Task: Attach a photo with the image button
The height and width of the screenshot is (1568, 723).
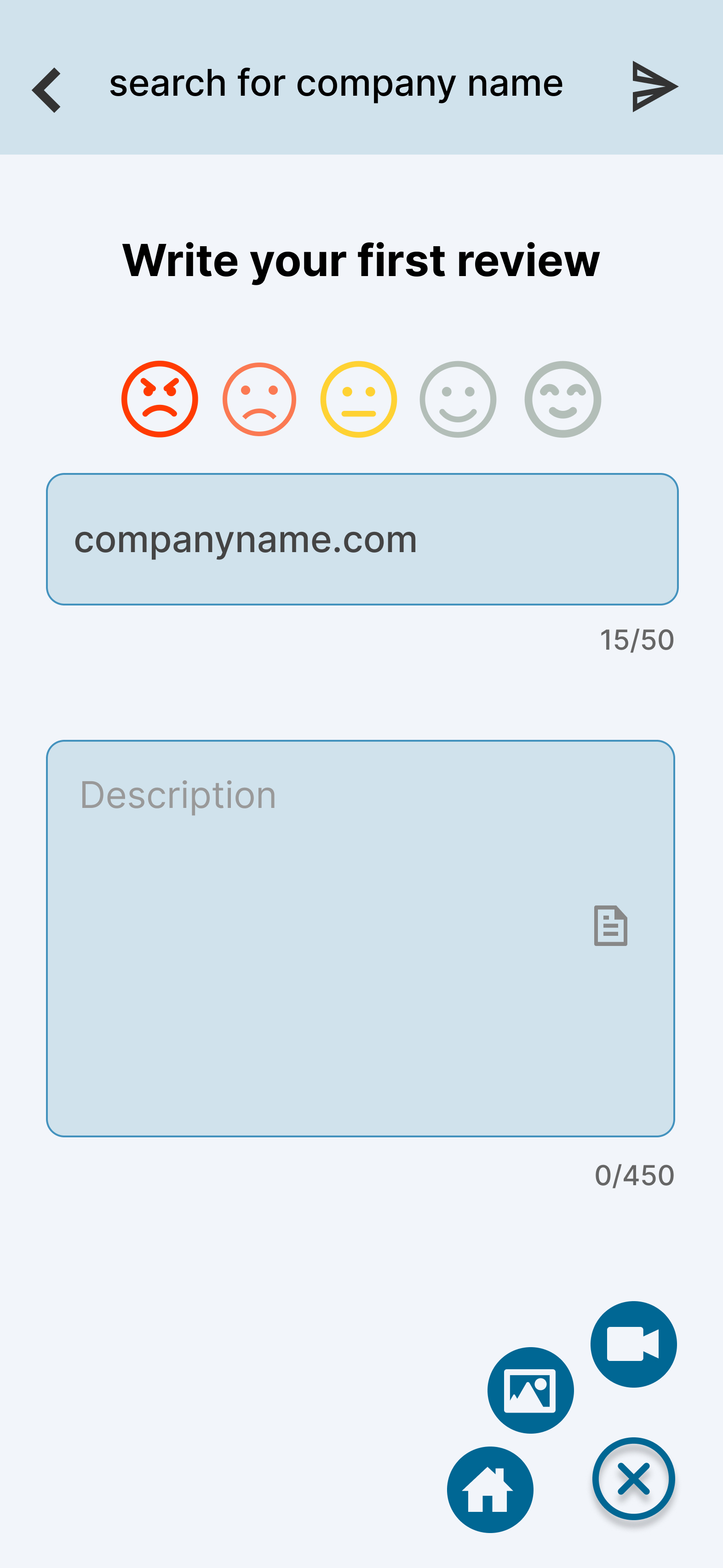Action: pos(530,1390)
